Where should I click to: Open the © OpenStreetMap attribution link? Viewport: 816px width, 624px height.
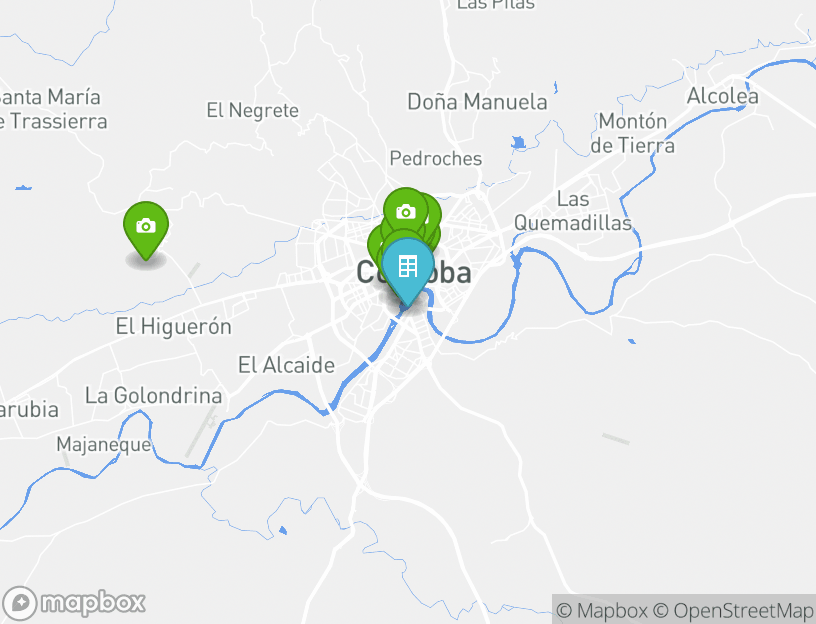tap(733, 610)
